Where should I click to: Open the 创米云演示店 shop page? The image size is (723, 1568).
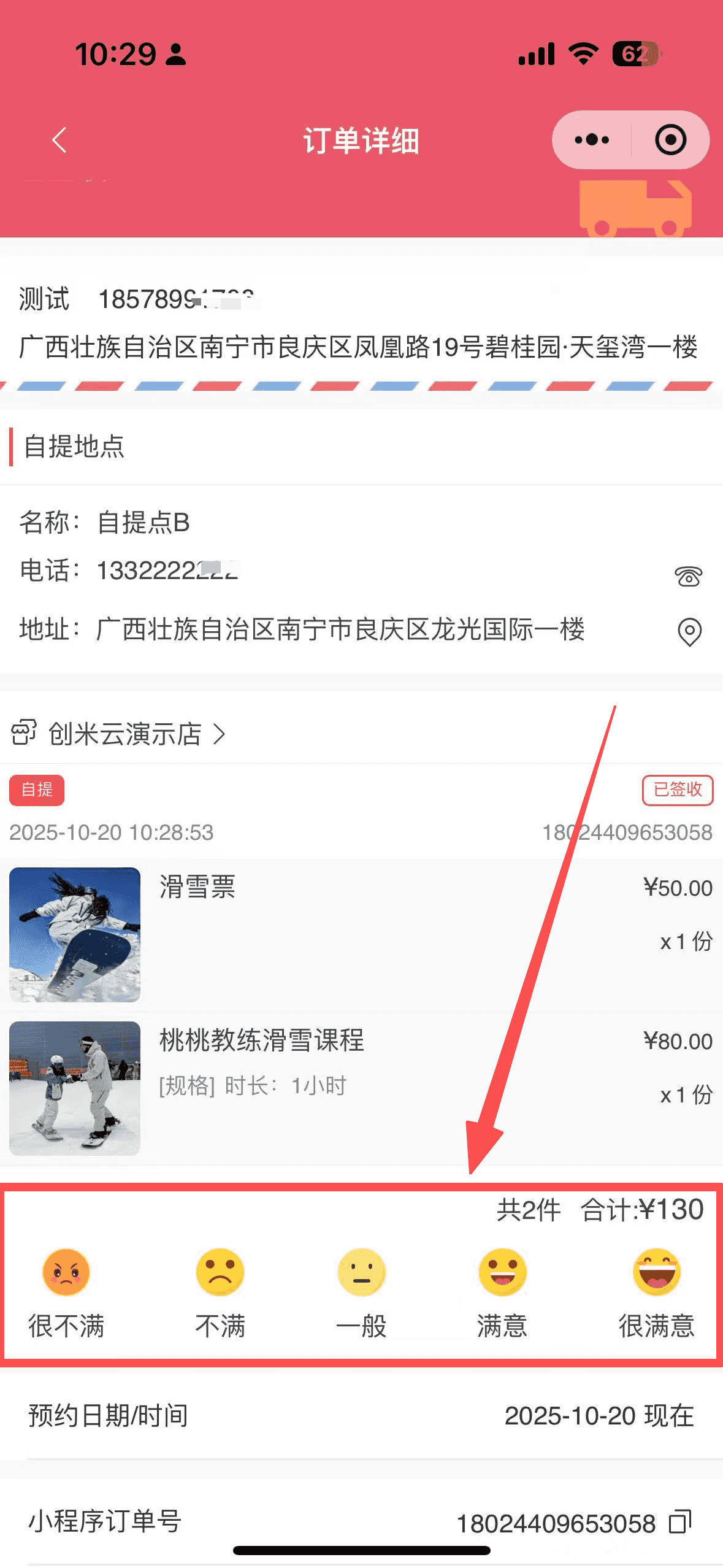point(126,734)
